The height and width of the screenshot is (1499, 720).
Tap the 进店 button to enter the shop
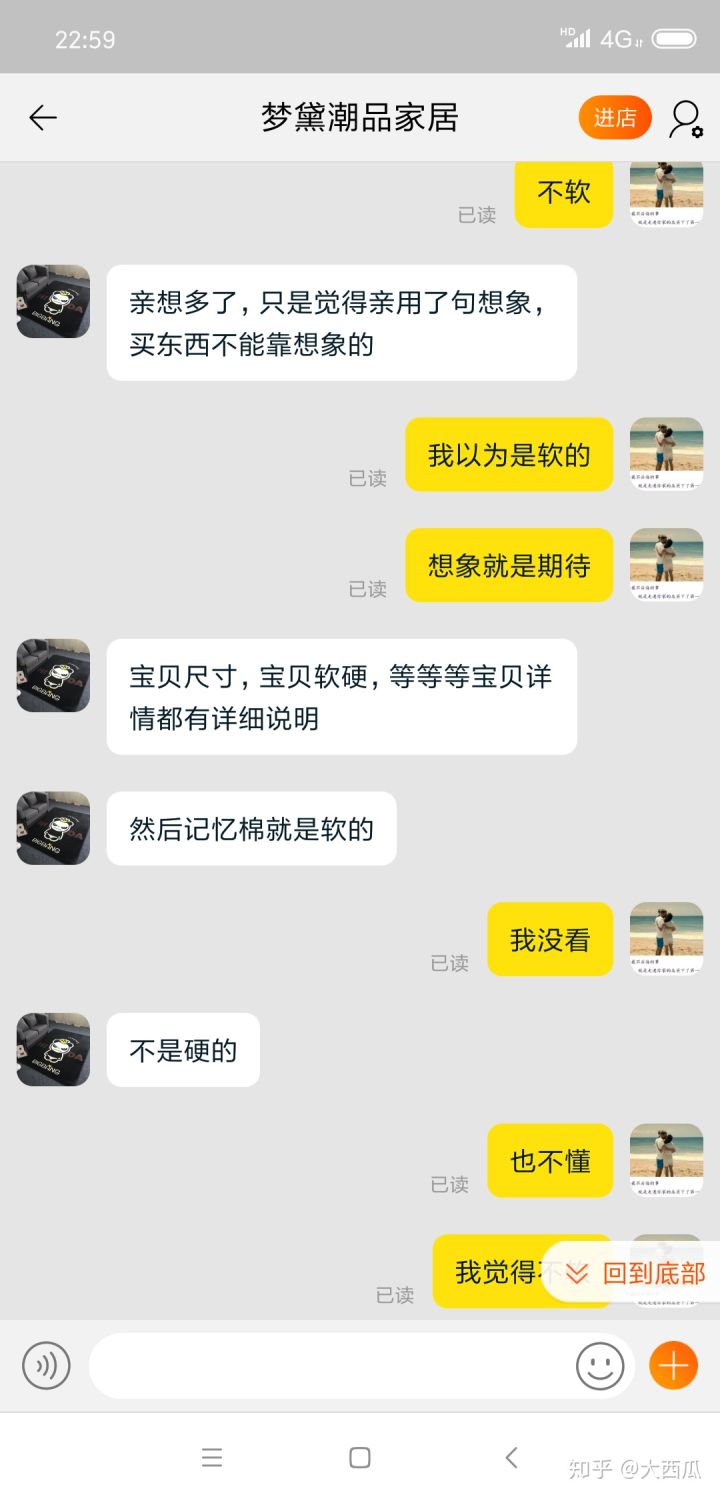pyautogui.click(x=614, y=118)
